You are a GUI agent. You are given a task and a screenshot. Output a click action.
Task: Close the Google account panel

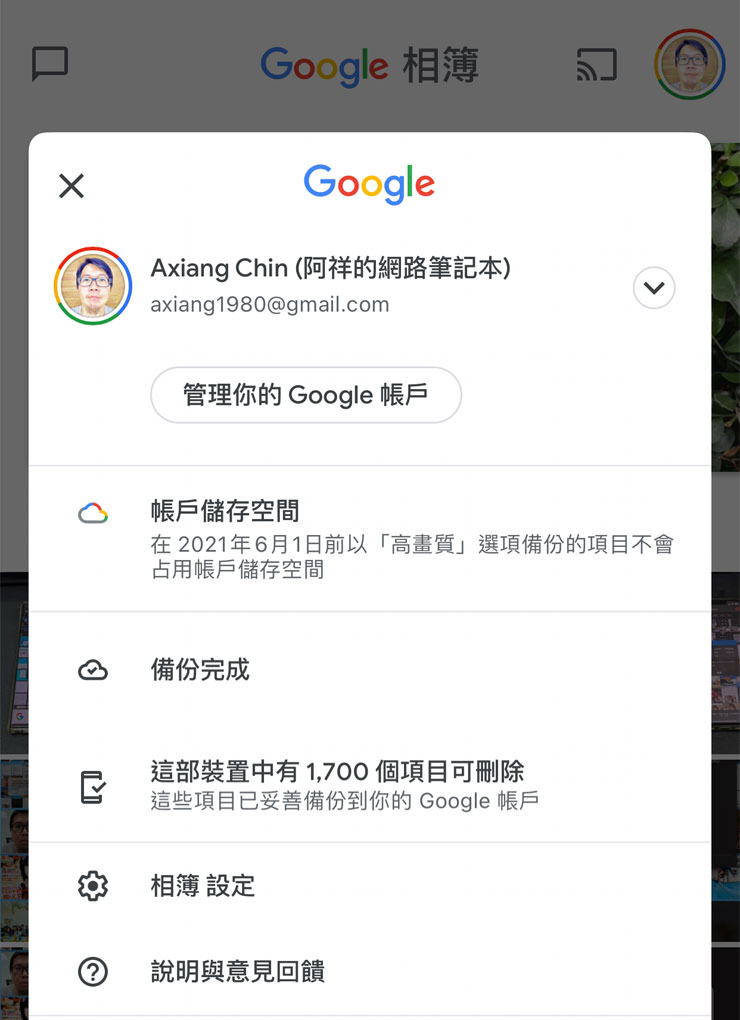click(71, 186)
